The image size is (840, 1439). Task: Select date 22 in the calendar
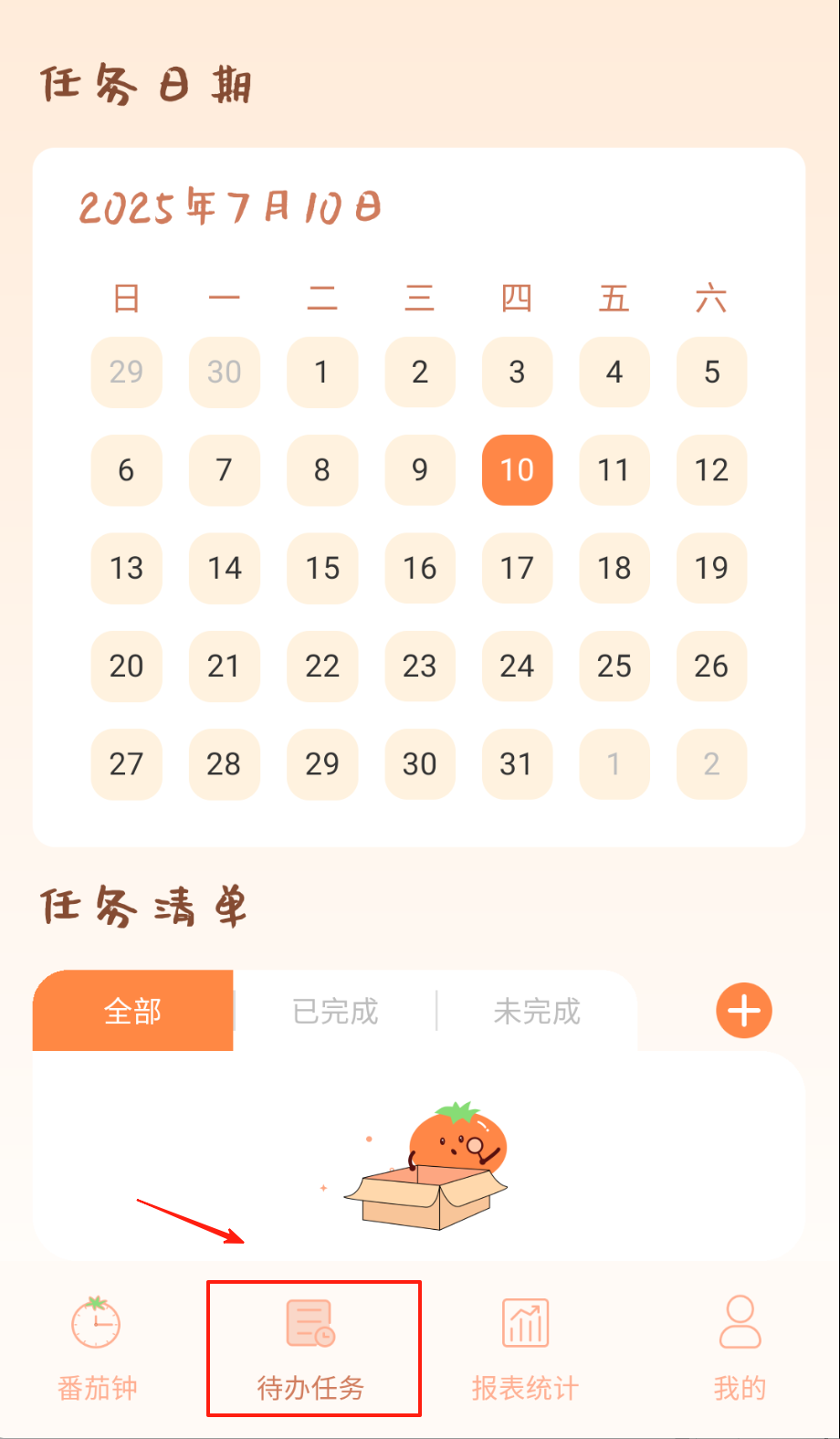(x=322, y=666)
